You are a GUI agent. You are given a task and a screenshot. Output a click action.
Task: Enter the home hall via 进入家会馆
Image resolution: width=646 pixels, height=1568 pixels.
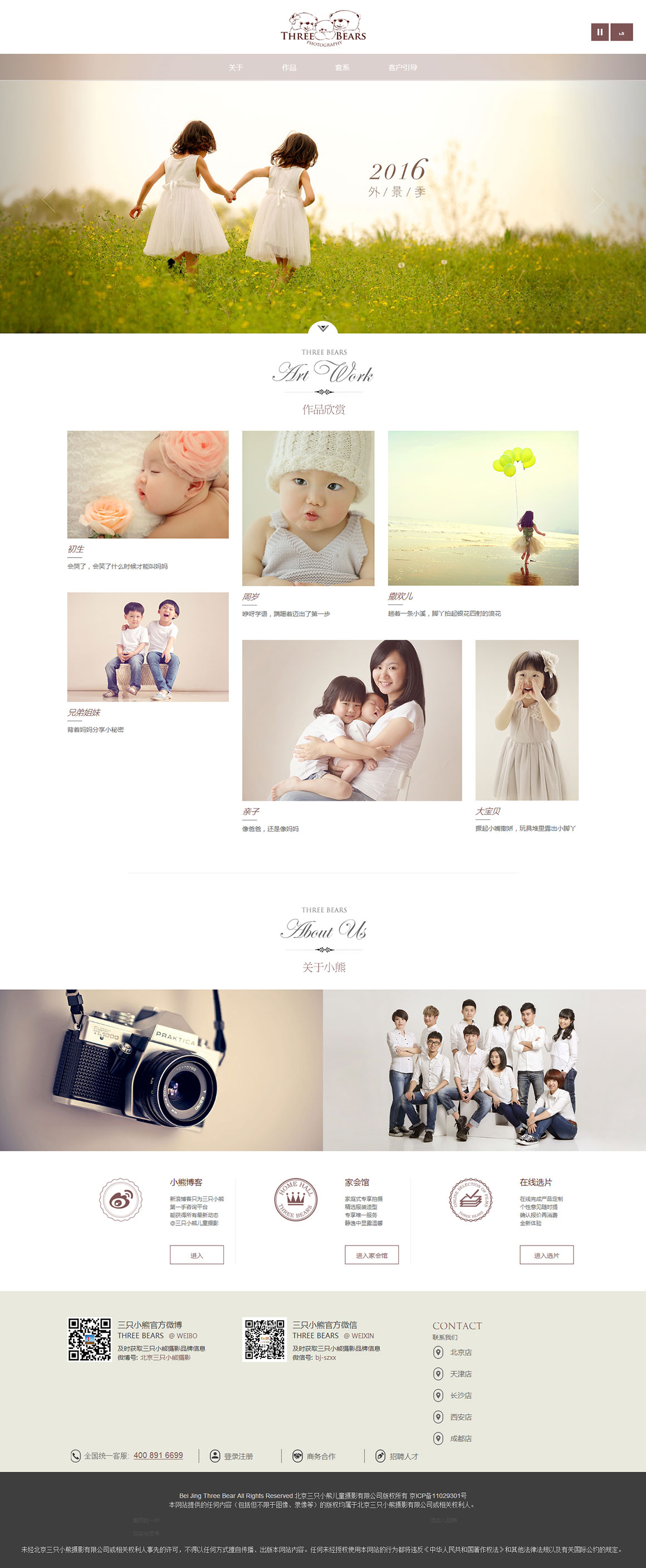371,1254
